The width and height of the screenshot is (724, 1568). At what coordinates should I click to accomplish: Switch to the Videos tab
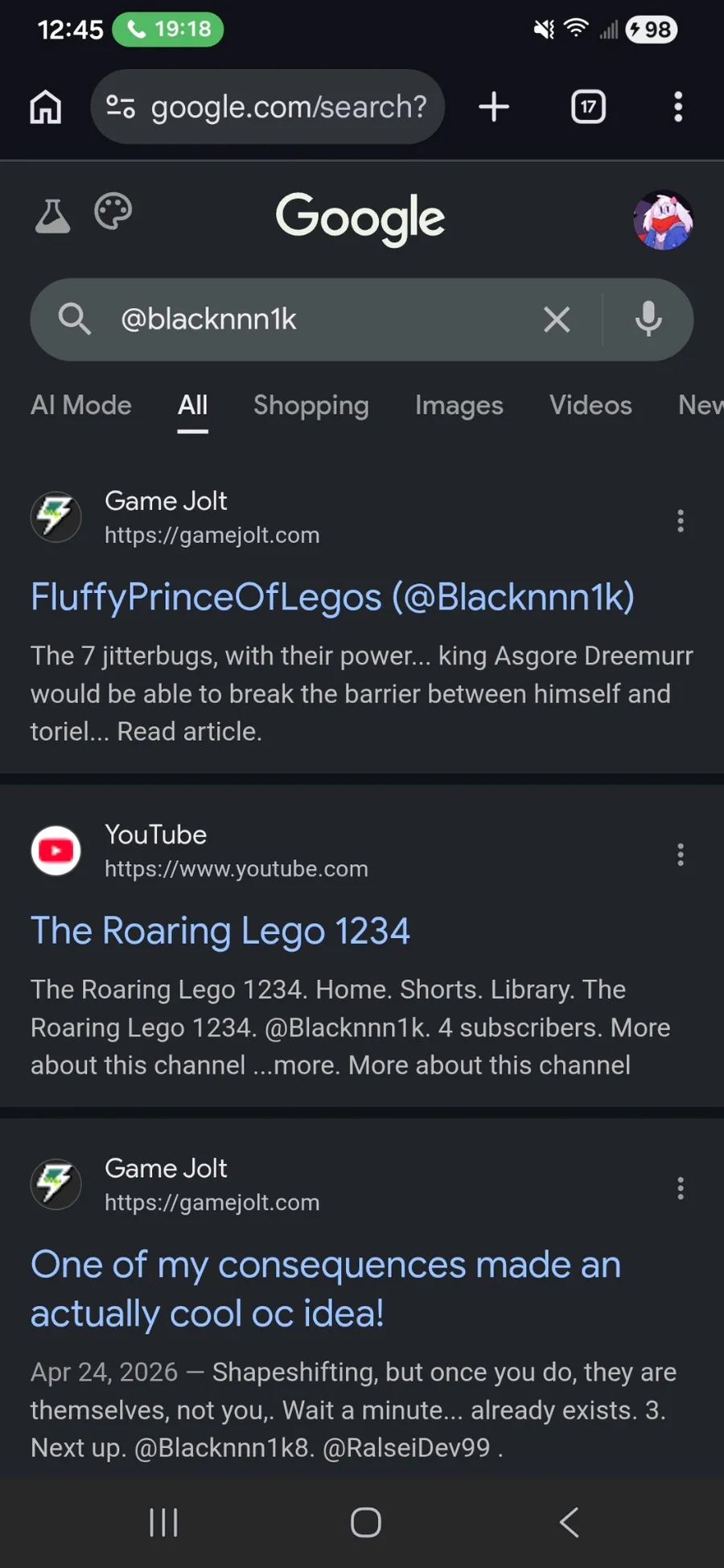[590, 405]
